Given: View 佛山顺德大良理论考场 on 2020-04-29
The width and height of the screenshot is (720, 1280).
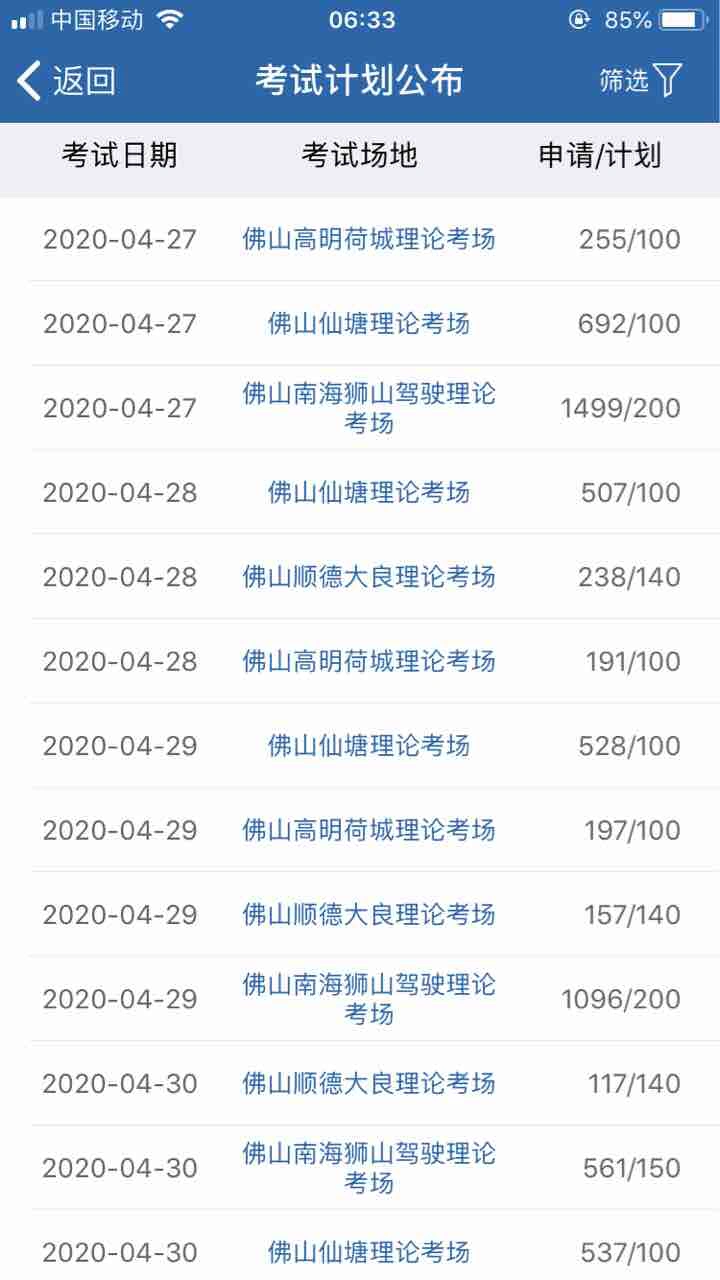Looking at the screenshot, I should (x=369, y=914).
